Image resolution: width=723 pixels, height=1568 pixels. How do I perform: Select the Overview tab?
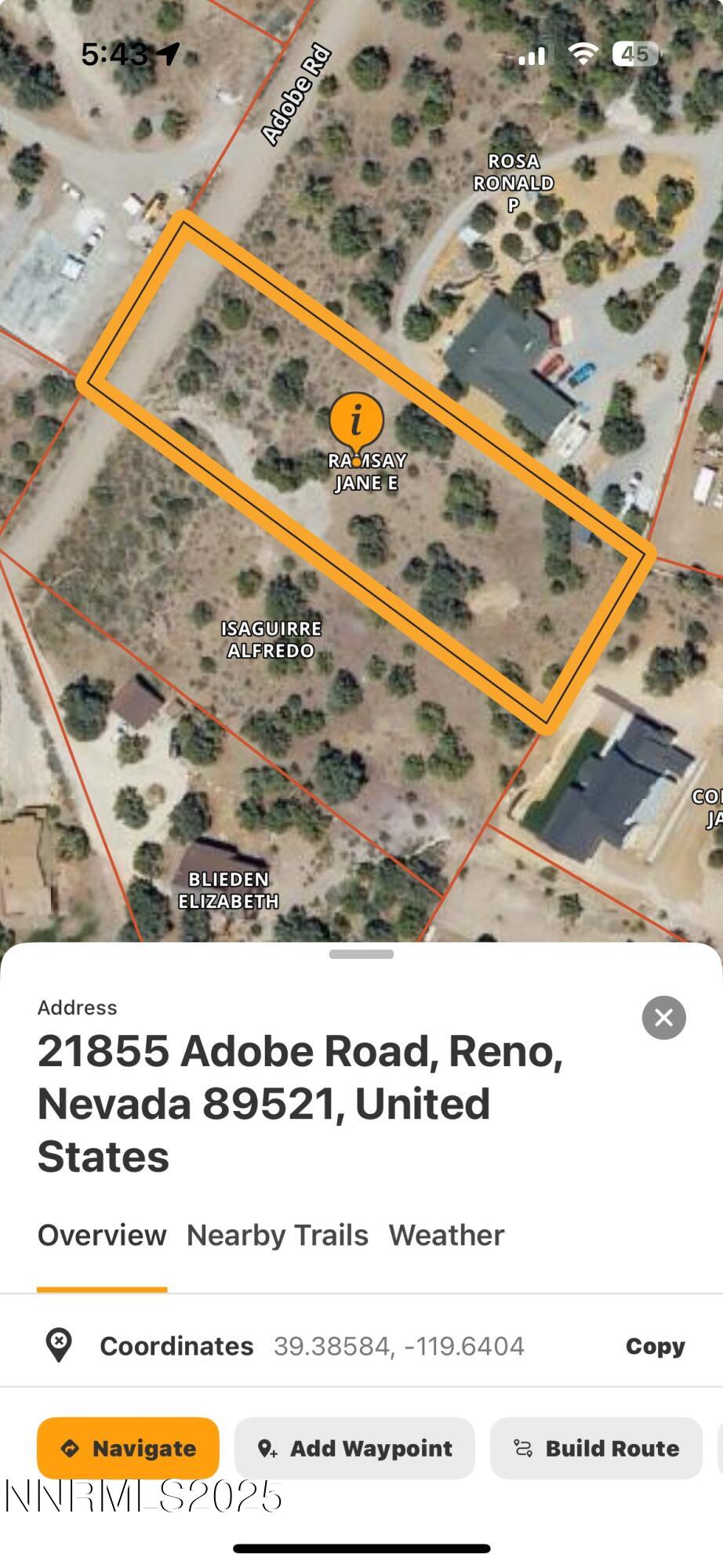(103, 1236)
